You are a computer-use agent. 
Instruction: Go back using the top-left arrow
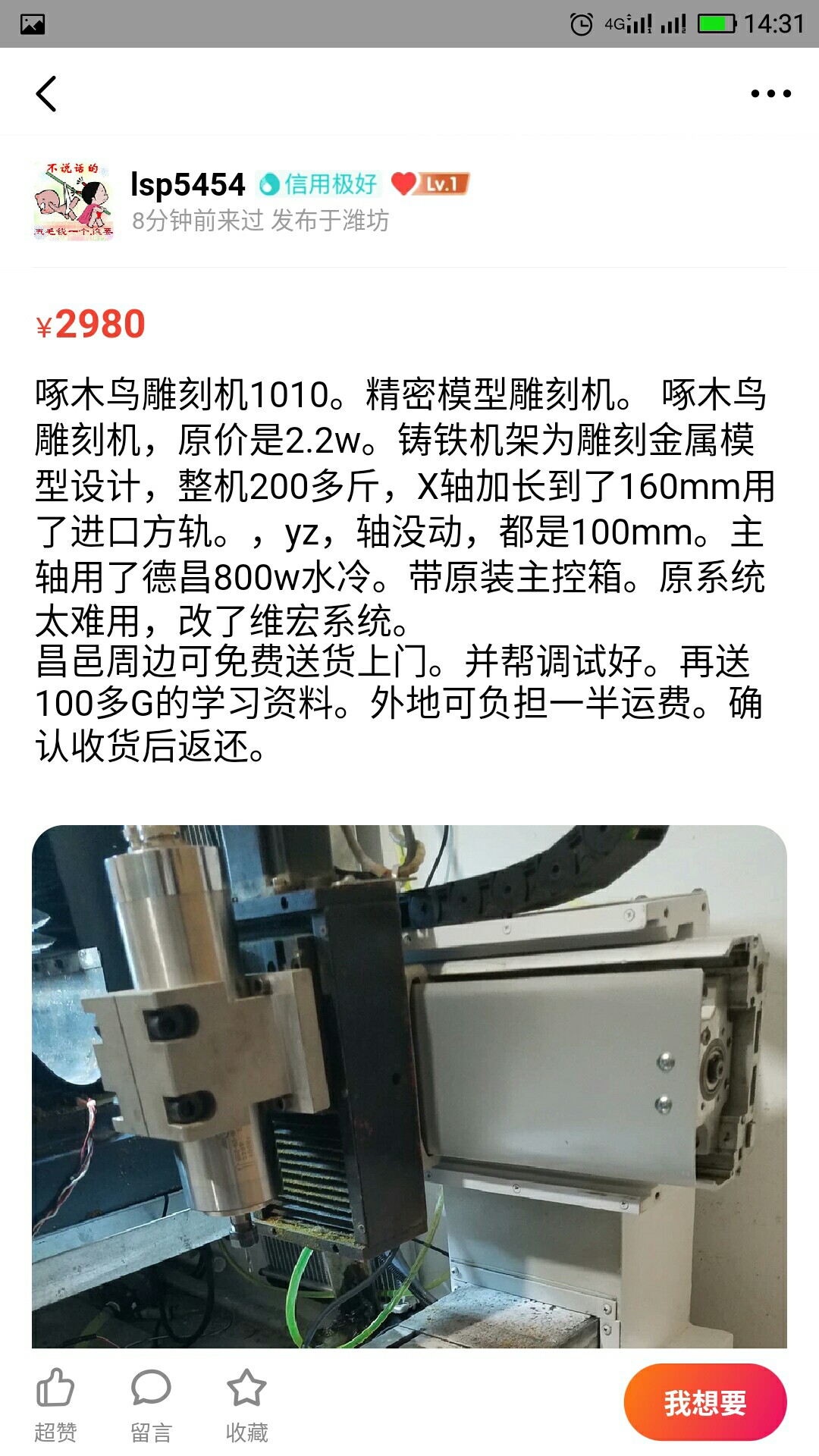(x=46, y=94)
